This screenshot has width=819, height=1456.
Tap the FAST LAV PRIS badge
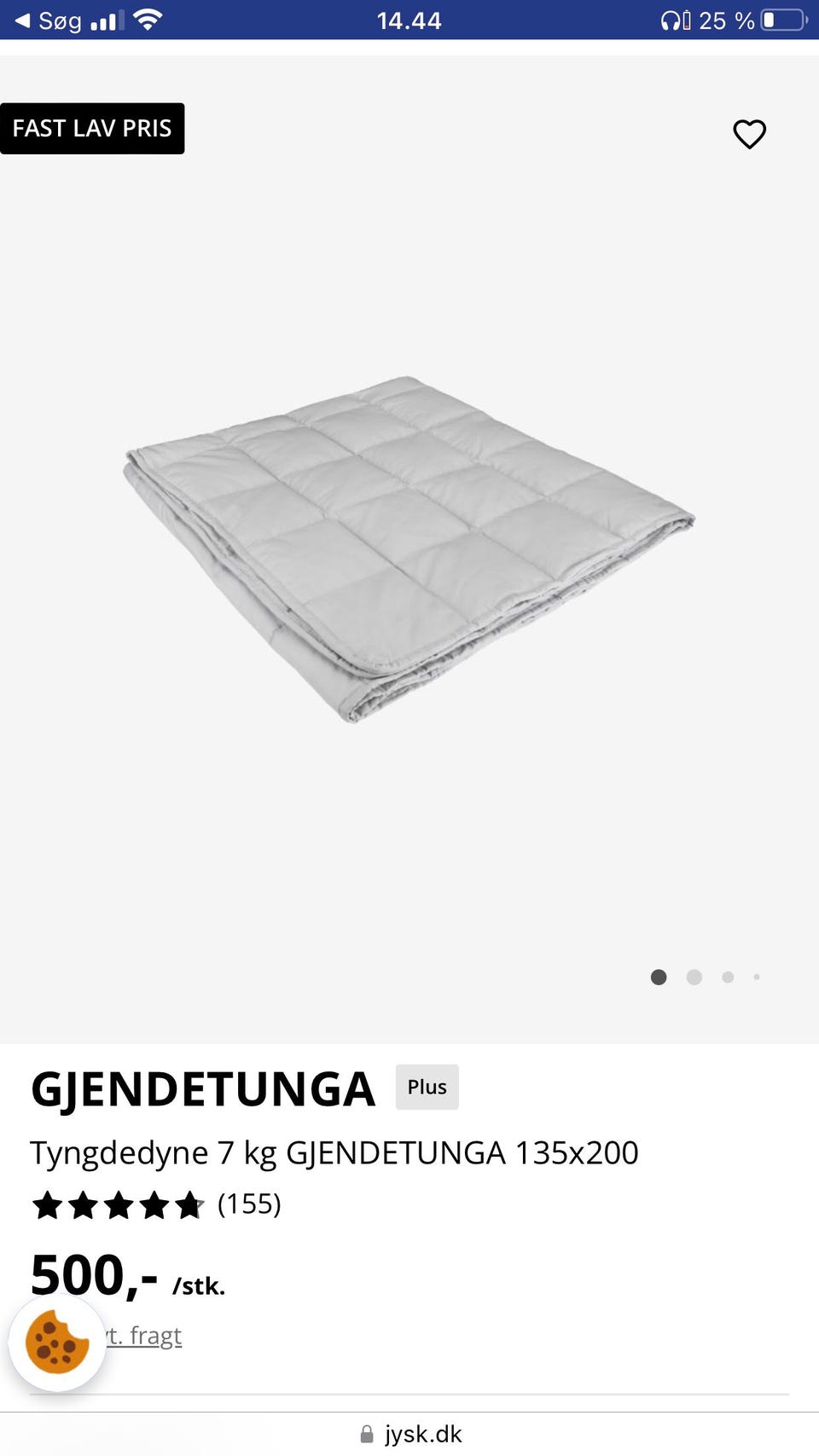click(92, 128)
